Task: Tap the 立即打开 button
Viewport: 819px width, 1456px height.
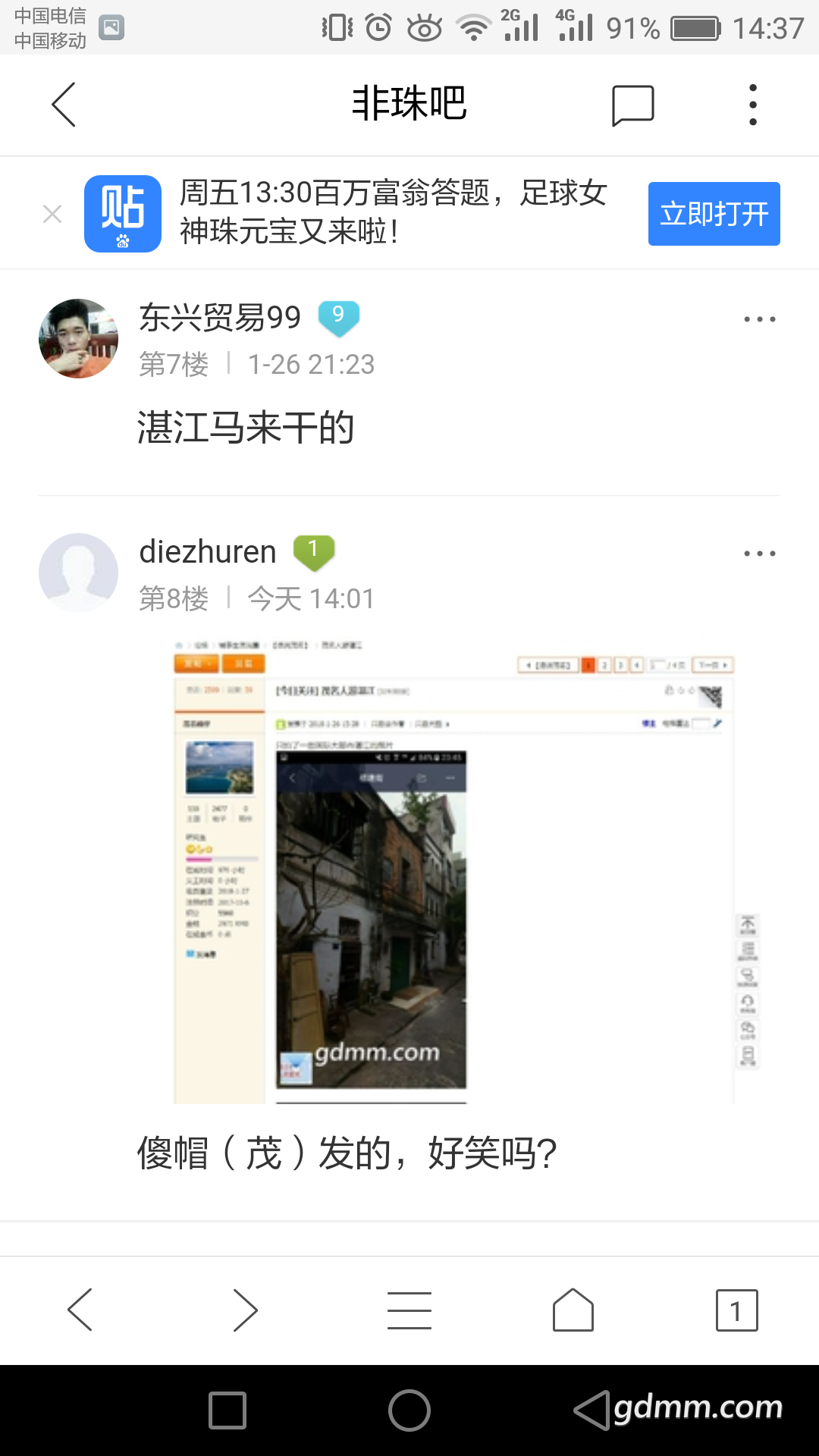Action: click(714, 214)
